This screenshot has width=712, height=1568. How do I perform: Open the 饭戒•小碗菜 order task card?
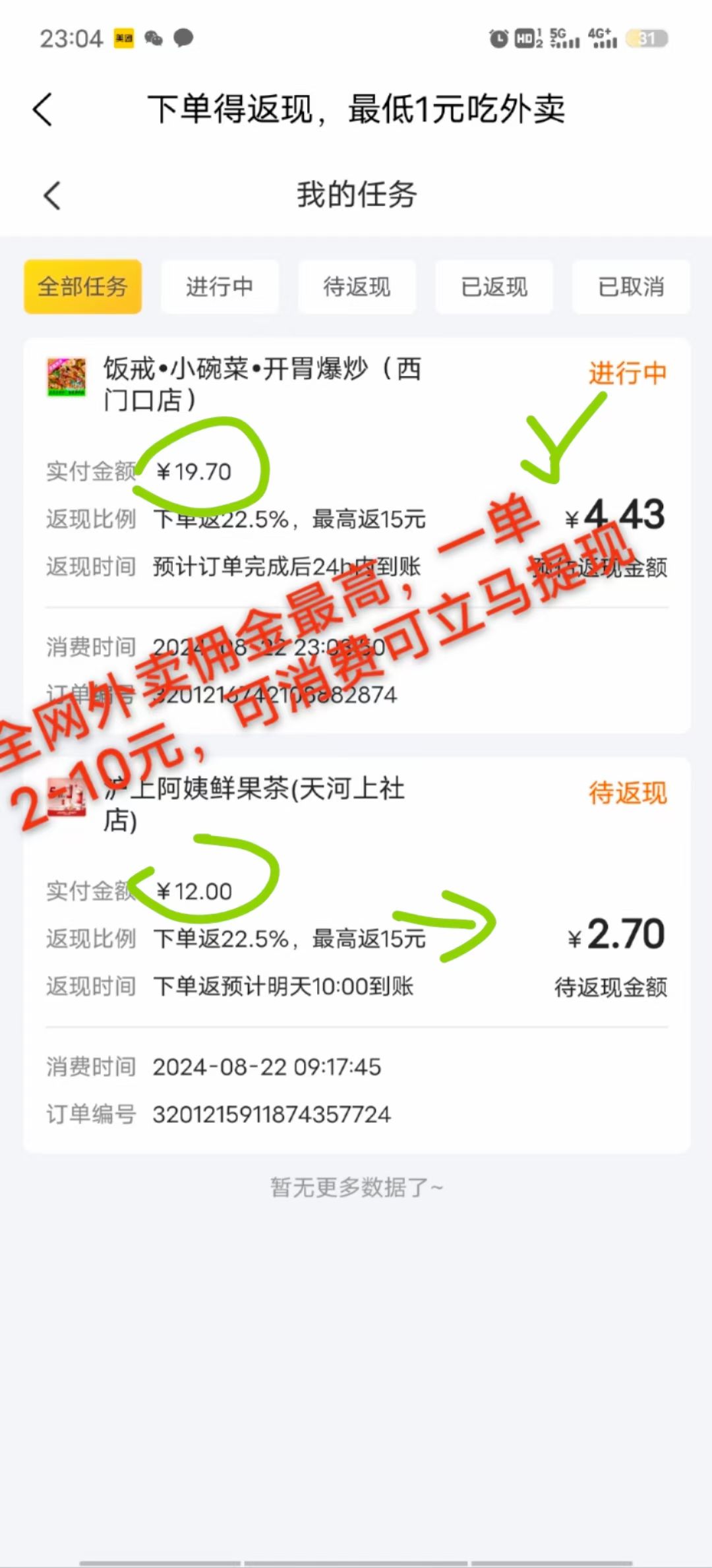click(x=357, y=535)
